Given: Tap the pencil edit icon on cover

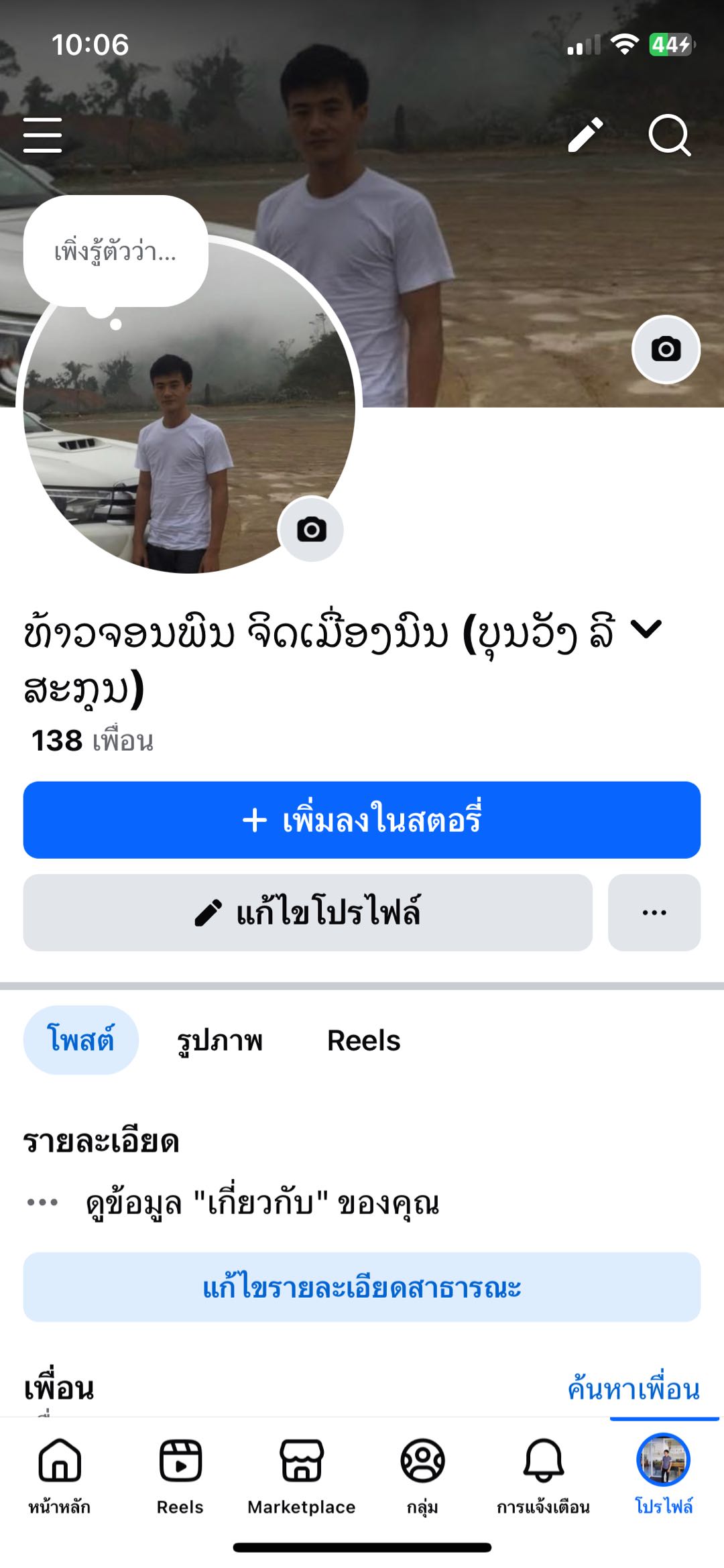Looking at the screenshot, I should (x=585, y=135).
